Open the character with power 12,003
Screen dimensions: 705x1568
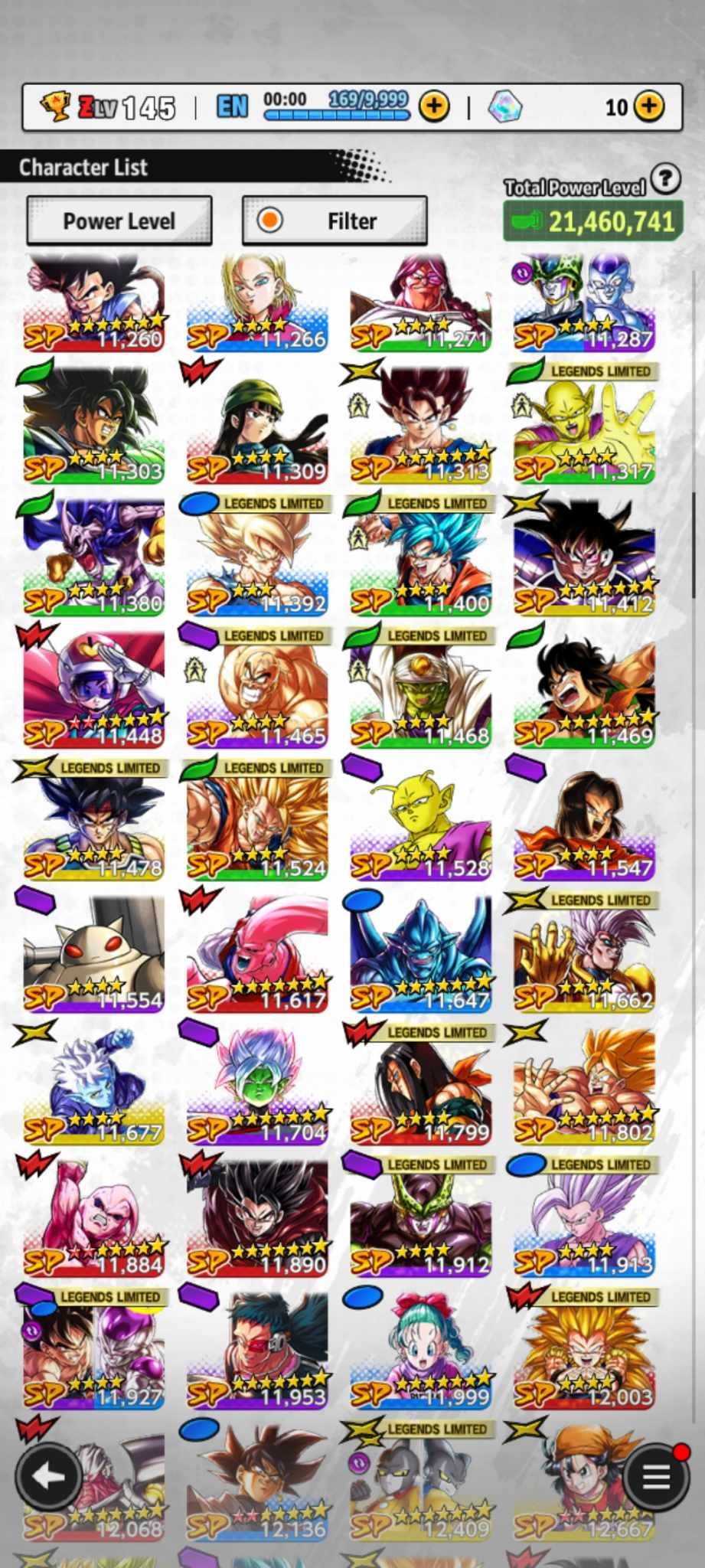click(x=584, y=1350)
